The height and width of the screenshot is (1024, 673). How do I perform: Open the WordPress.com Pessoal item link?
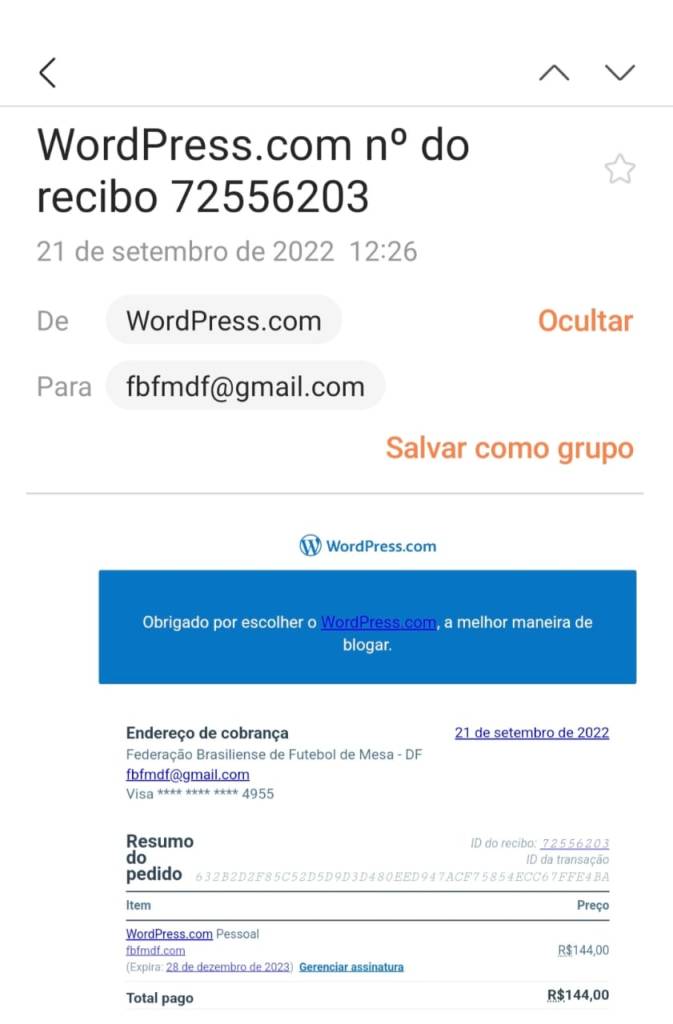coord(169,934)
